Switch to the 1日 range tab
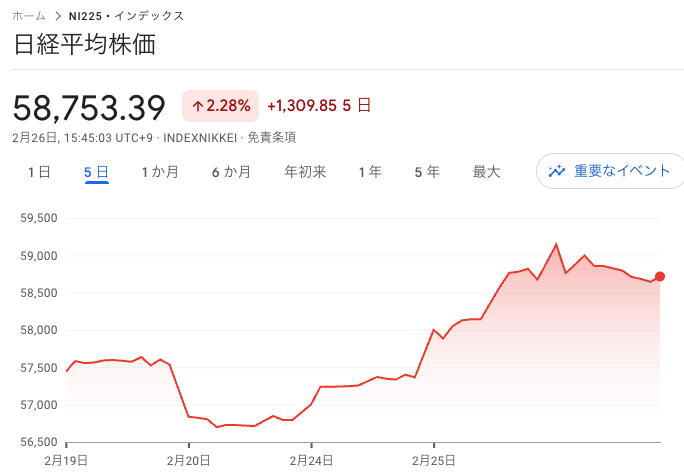Screen dimensions: 684x475 pos(39,172)
